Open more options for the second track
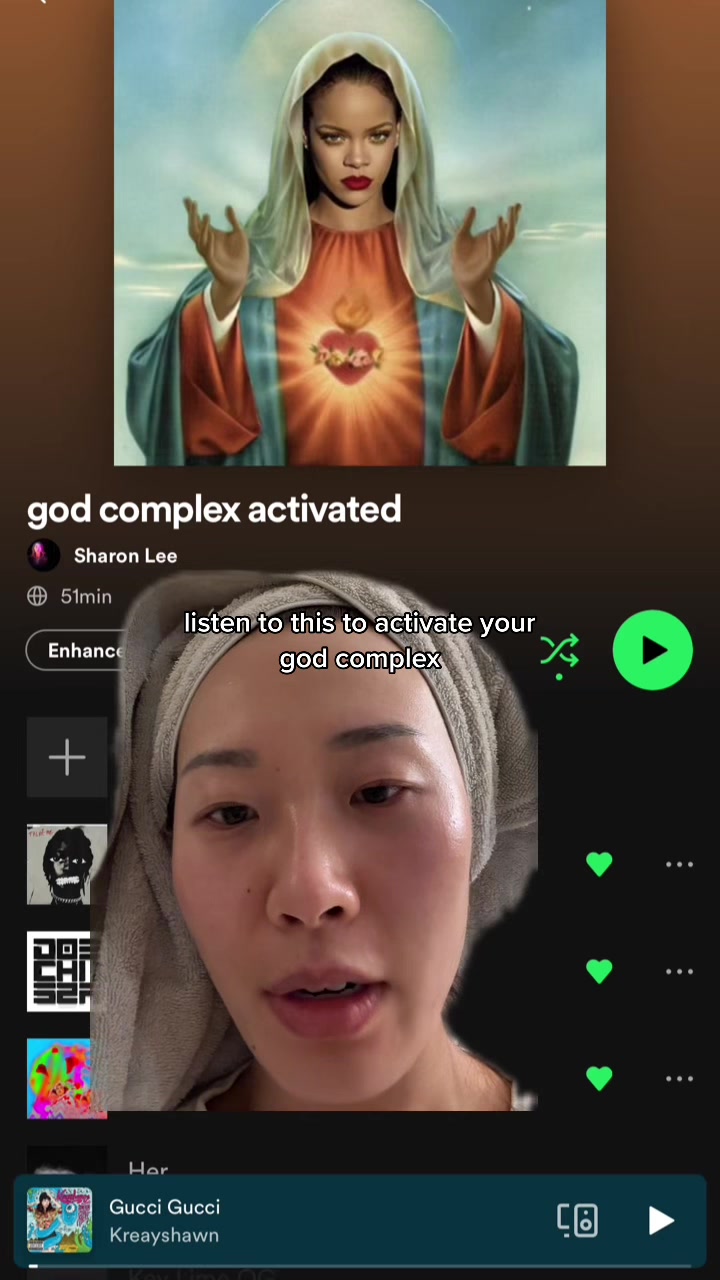The width and height of the screenshot is (720, 1280). point(679,971)
